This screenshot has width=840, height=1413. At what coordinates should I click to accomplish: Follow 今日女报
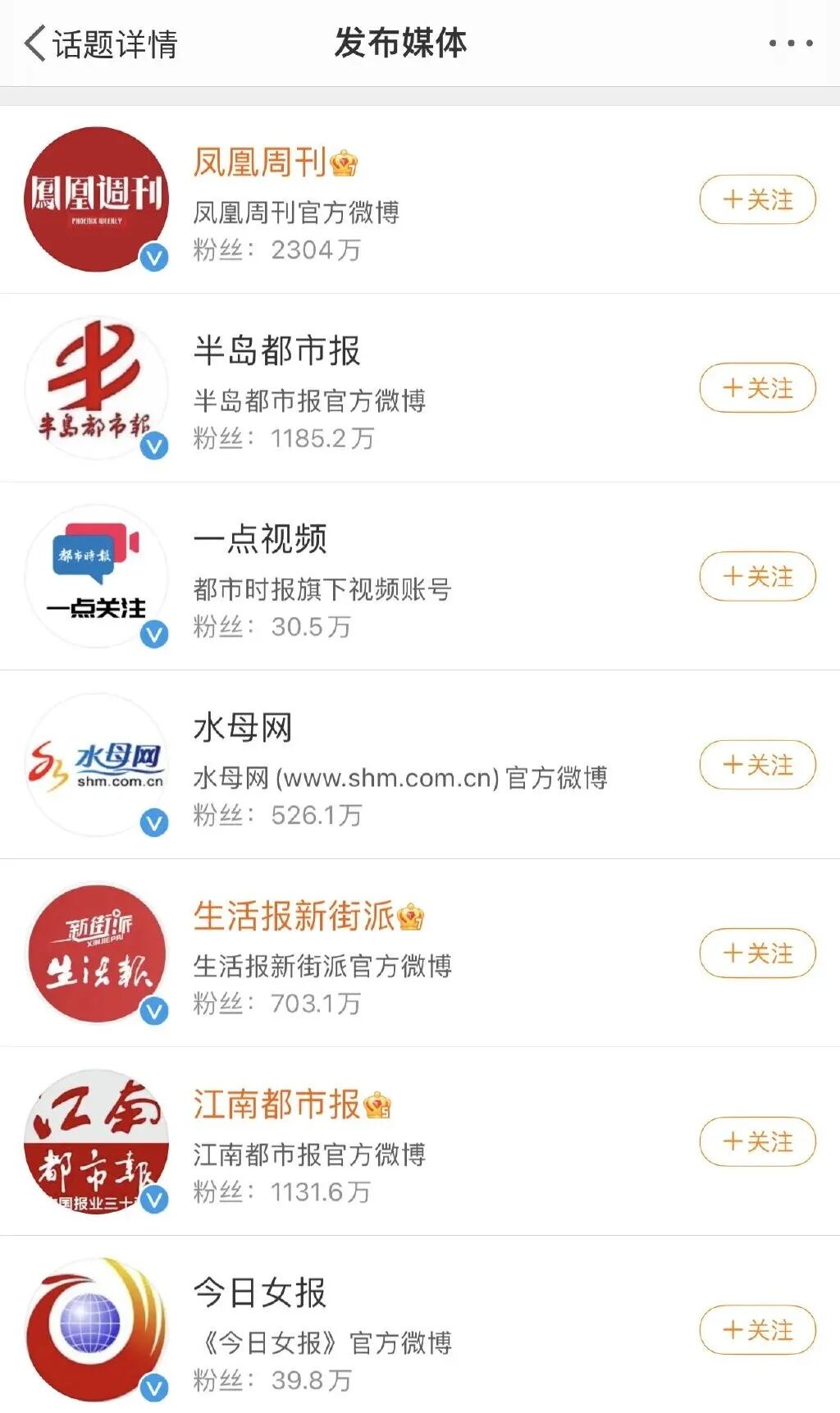click(x=757, y=1329)
